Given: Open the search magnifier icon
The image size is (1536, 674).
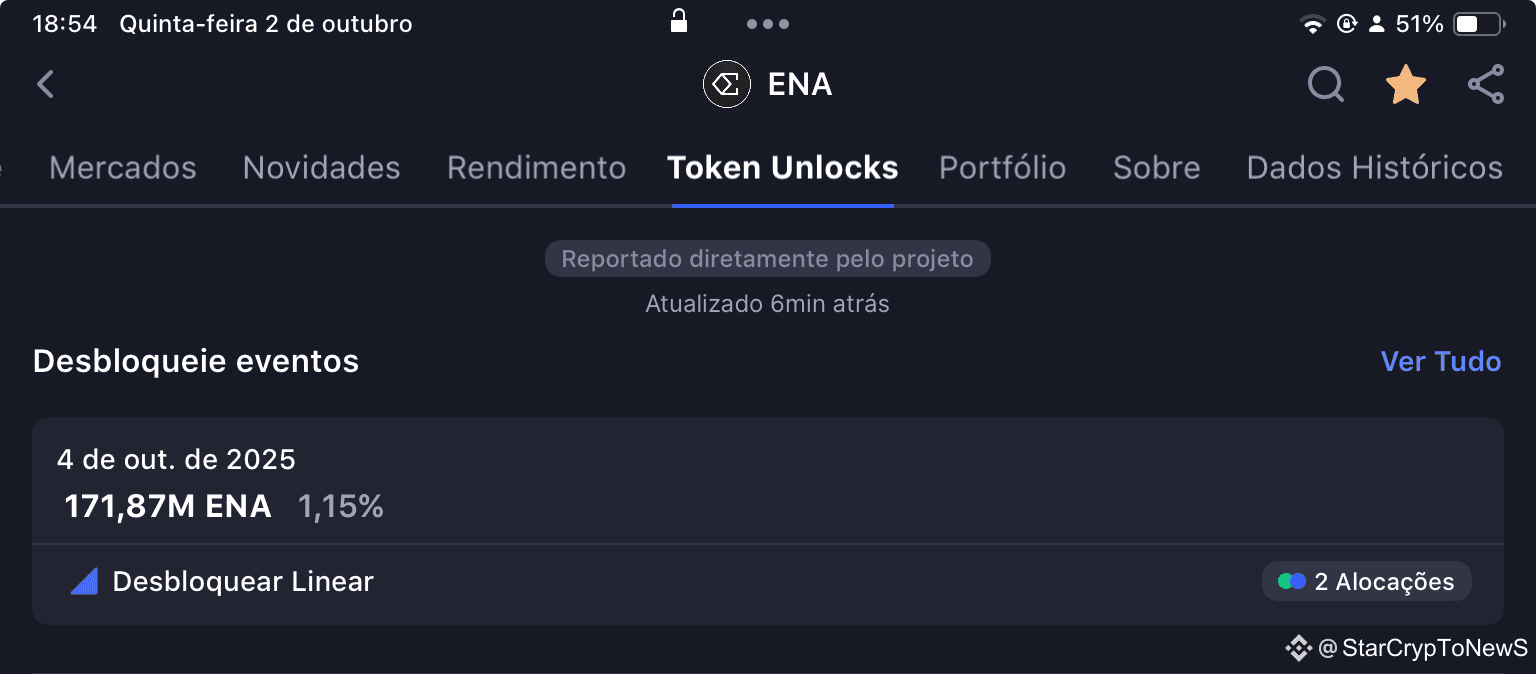Looking at the screenshot, I should pos(1325,85).
